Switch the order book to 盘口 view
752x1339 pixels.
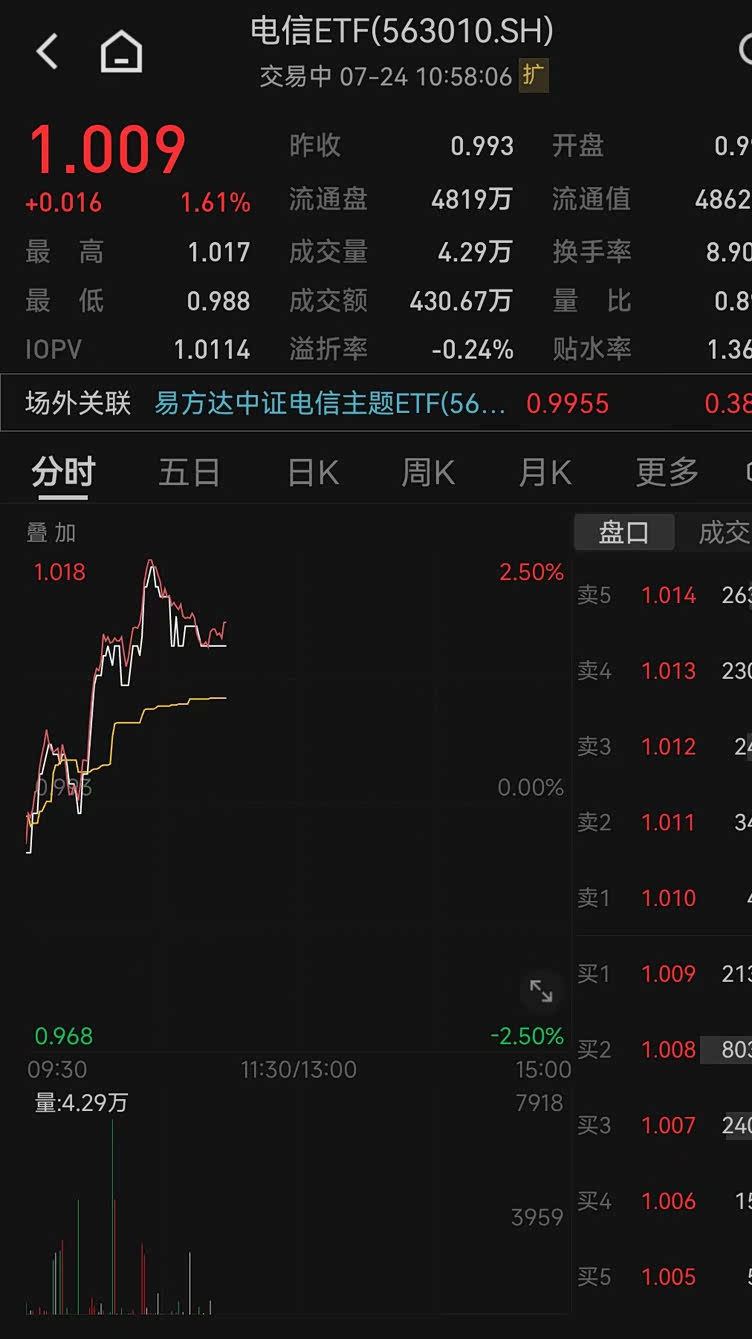tap(624, 533)
